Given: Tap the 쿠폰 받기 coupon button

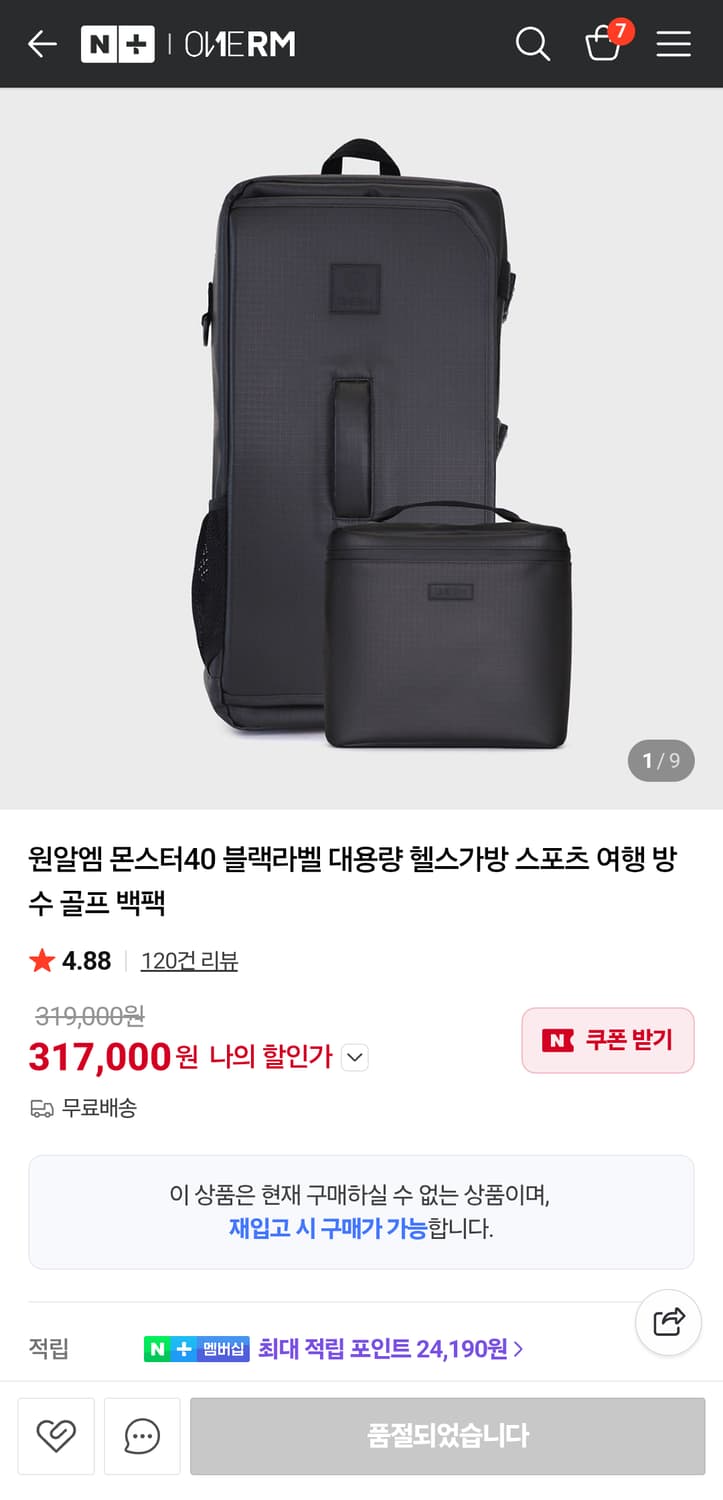Looking at the screenshot, I should pyautogui.click(x=608, y=1041).
